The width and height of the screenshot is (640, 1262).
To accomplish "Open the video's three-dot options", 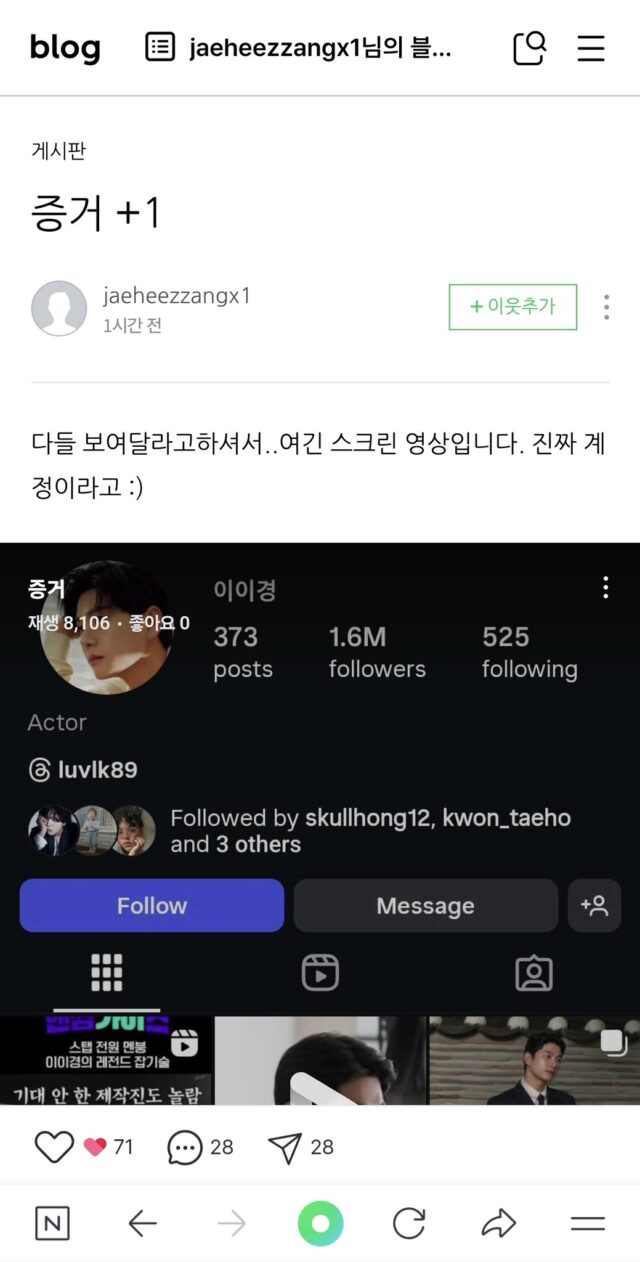I will point(605,588).
